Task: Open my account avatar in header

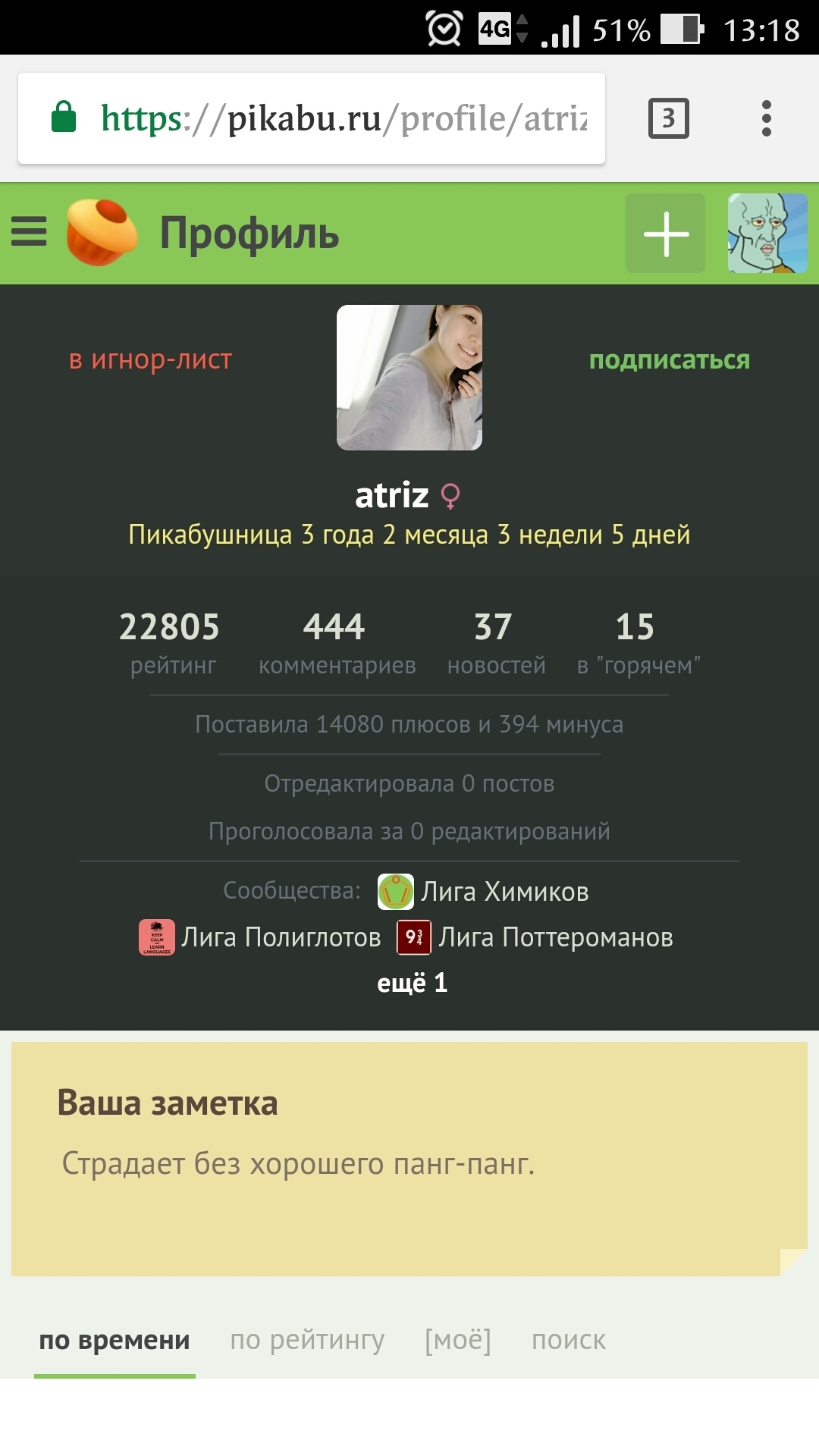Action: 767,233
